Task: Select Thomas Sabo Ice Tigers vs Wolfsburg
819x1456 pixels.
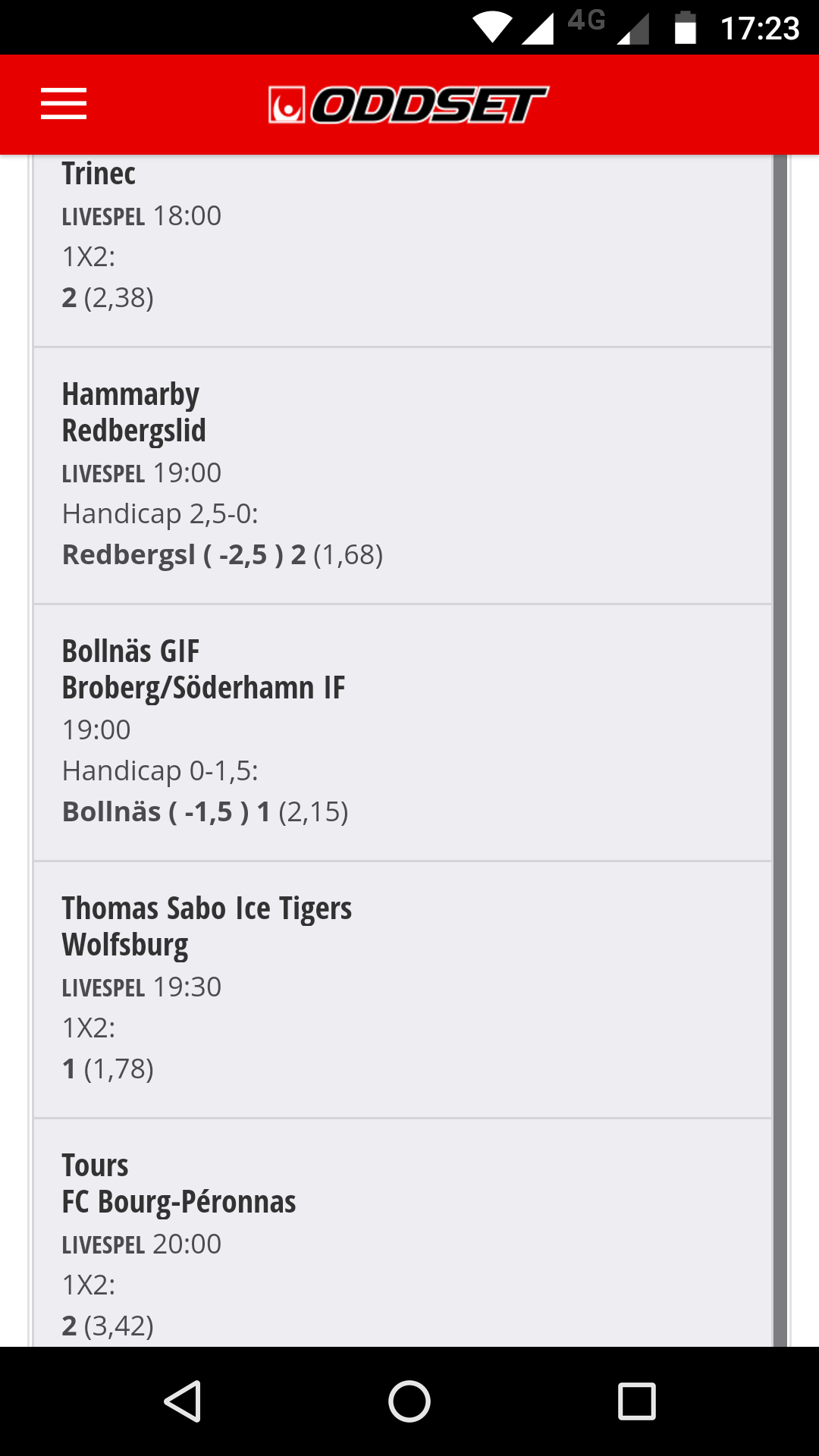Action: point(403,990)
